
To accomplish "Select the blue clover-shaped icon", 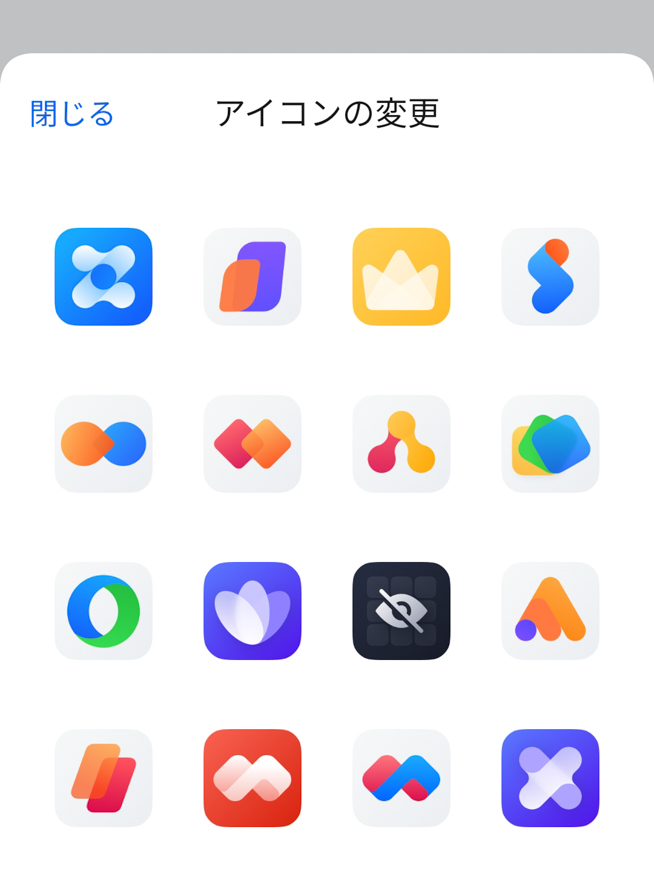I will click(x=103, y=277).
